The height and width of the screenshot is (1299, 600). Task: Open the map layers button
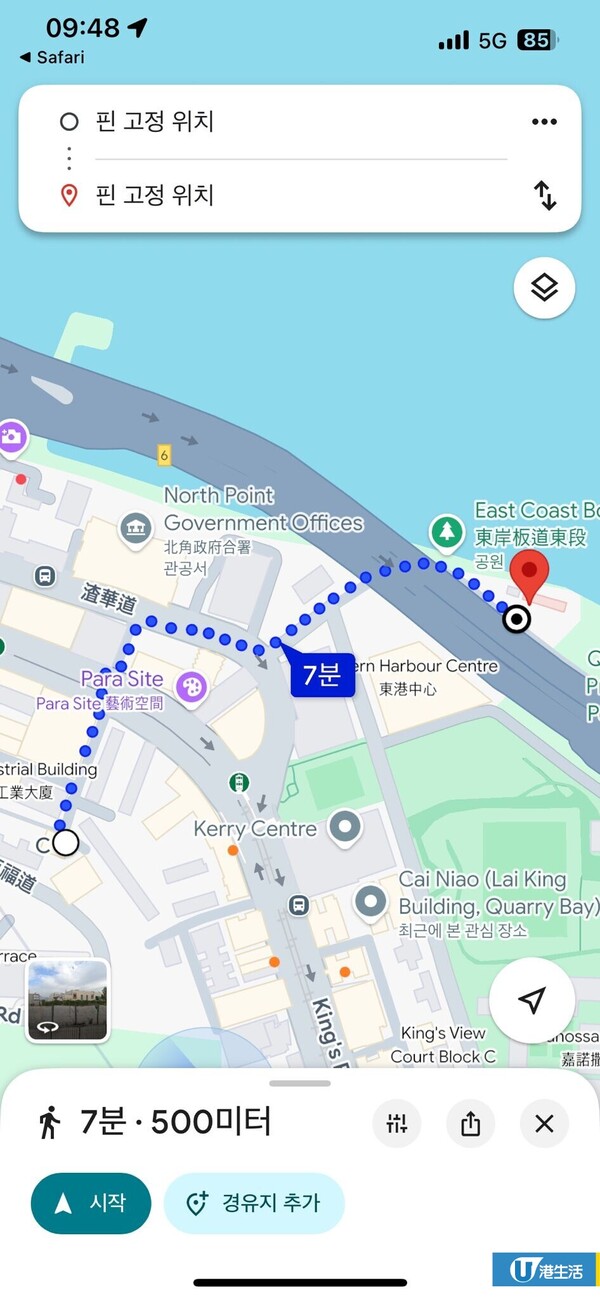point(544,289)
